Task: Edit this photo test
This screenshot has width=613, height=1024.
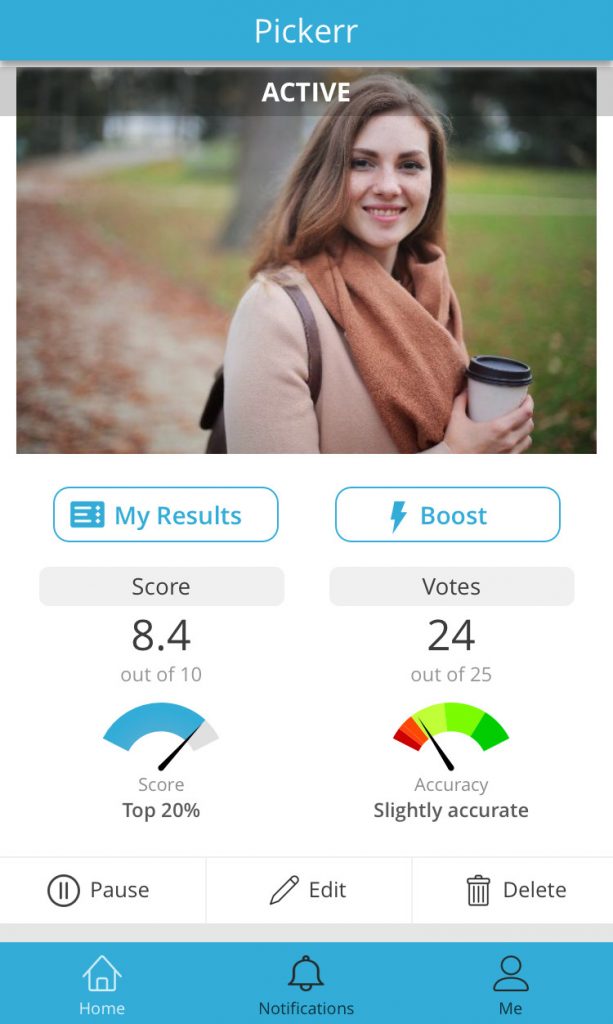Action: coord(308,890)
